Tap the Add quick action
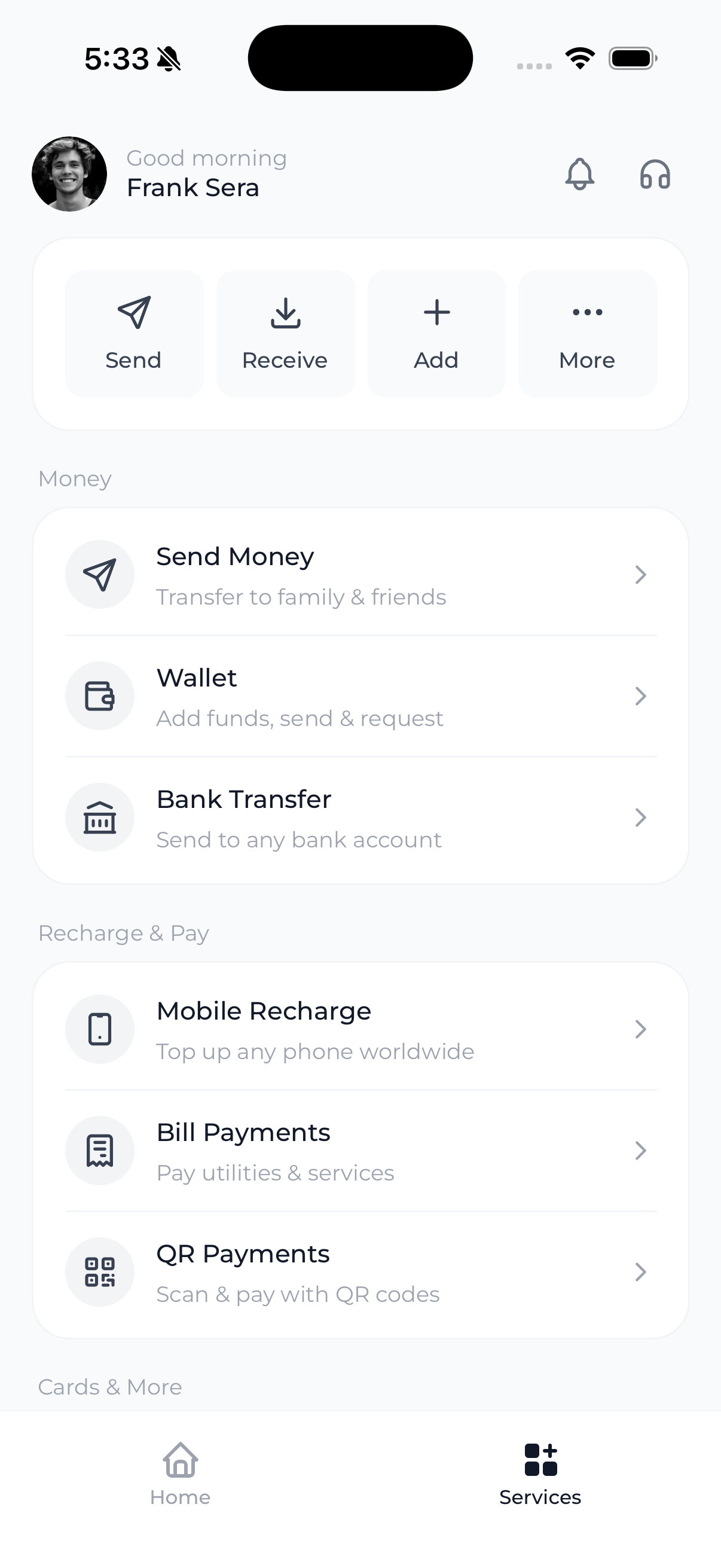 tap(436, 334)
